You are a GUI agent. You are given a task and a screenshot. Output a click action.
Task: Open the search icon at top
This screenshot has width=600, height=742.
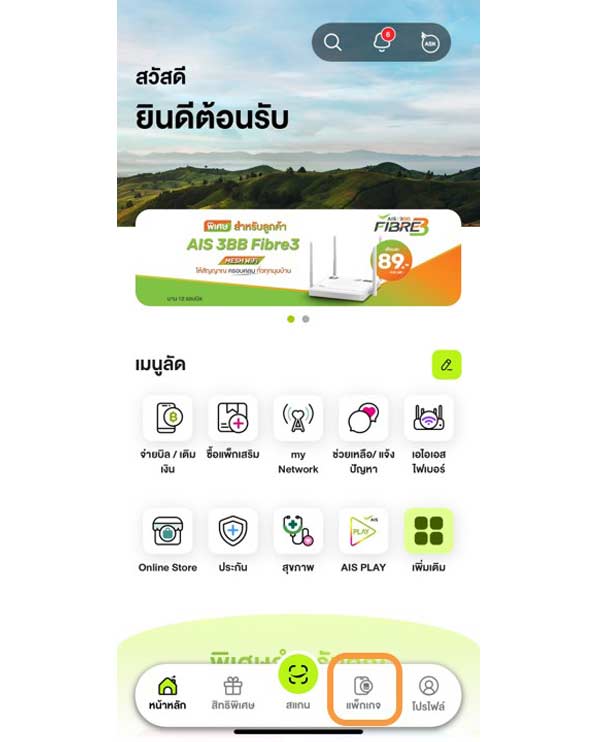(333, 43)
